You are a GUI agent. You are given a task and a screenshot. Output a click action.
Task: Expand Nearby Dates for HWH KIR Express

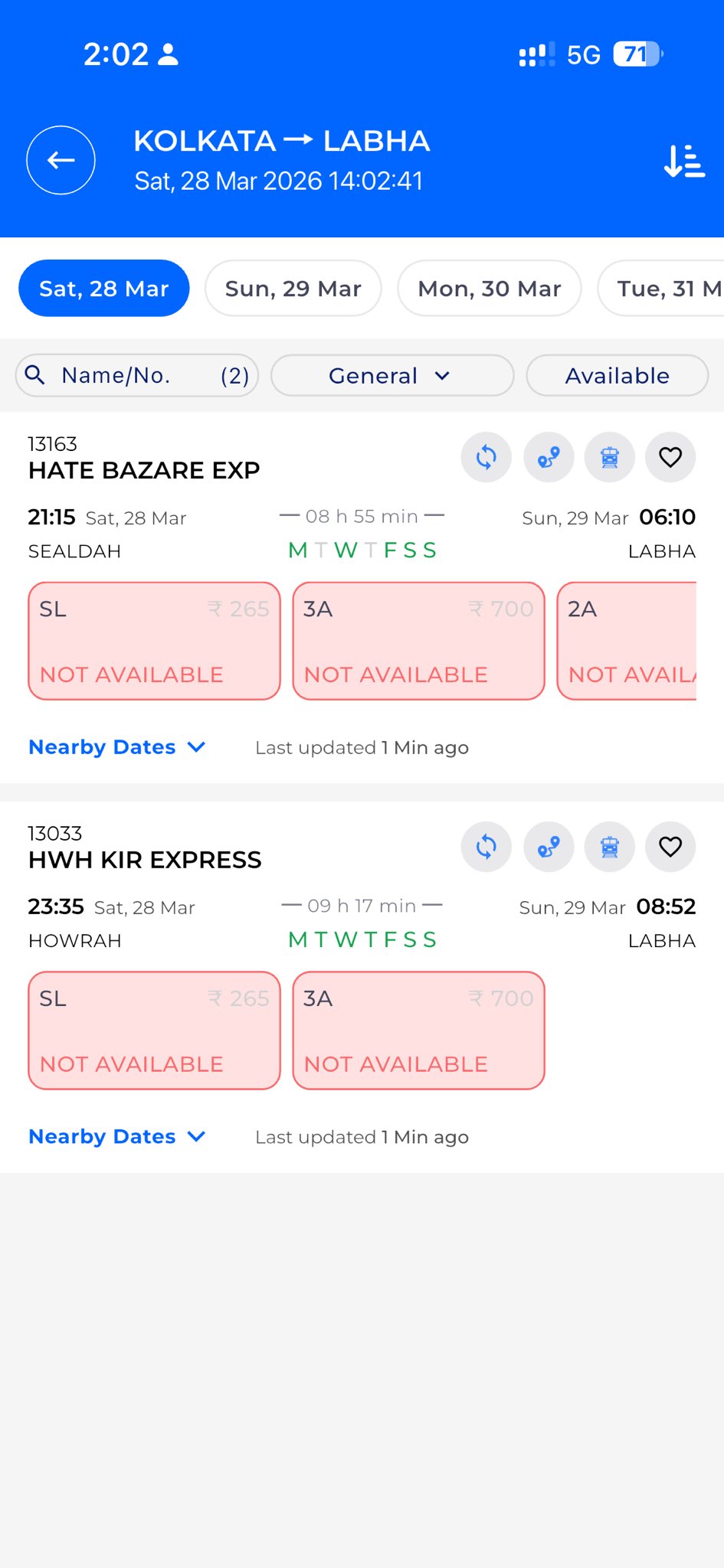pyautogui.click(x=116, y=1137)
